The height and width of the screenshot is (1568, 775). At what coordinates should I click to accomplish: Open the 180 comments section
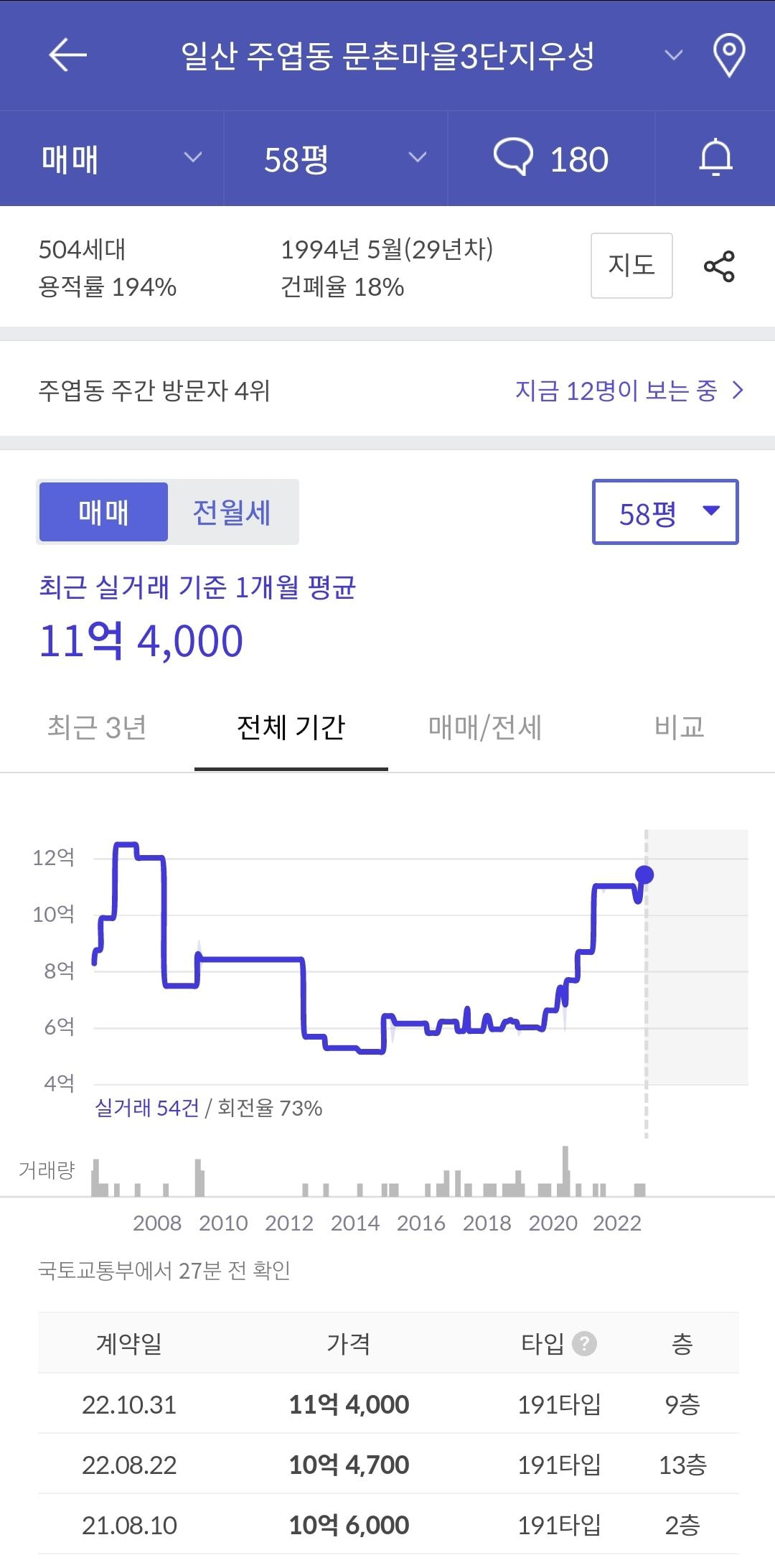point(551,159)
